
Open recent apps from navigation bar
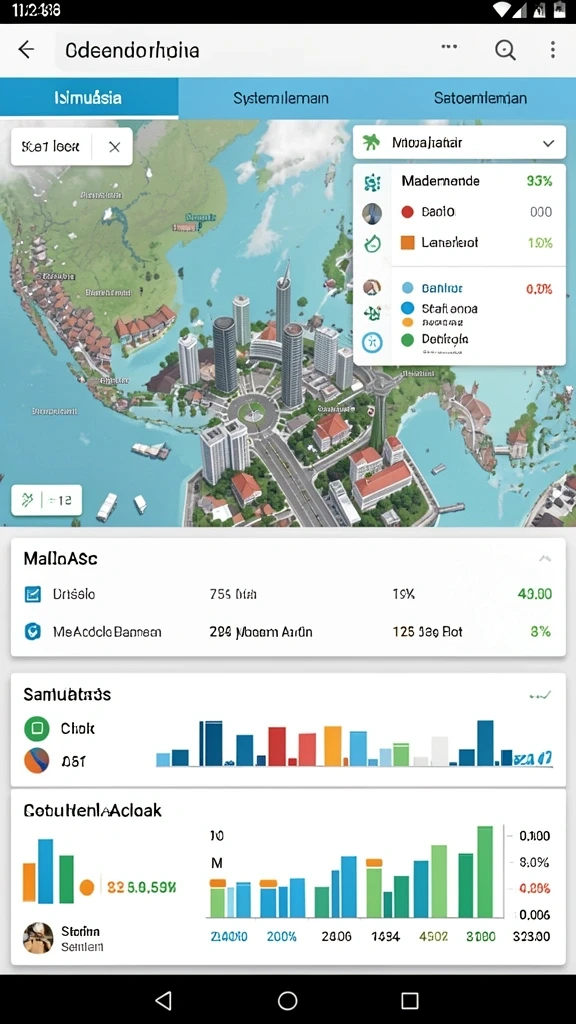pos(409,1000)
